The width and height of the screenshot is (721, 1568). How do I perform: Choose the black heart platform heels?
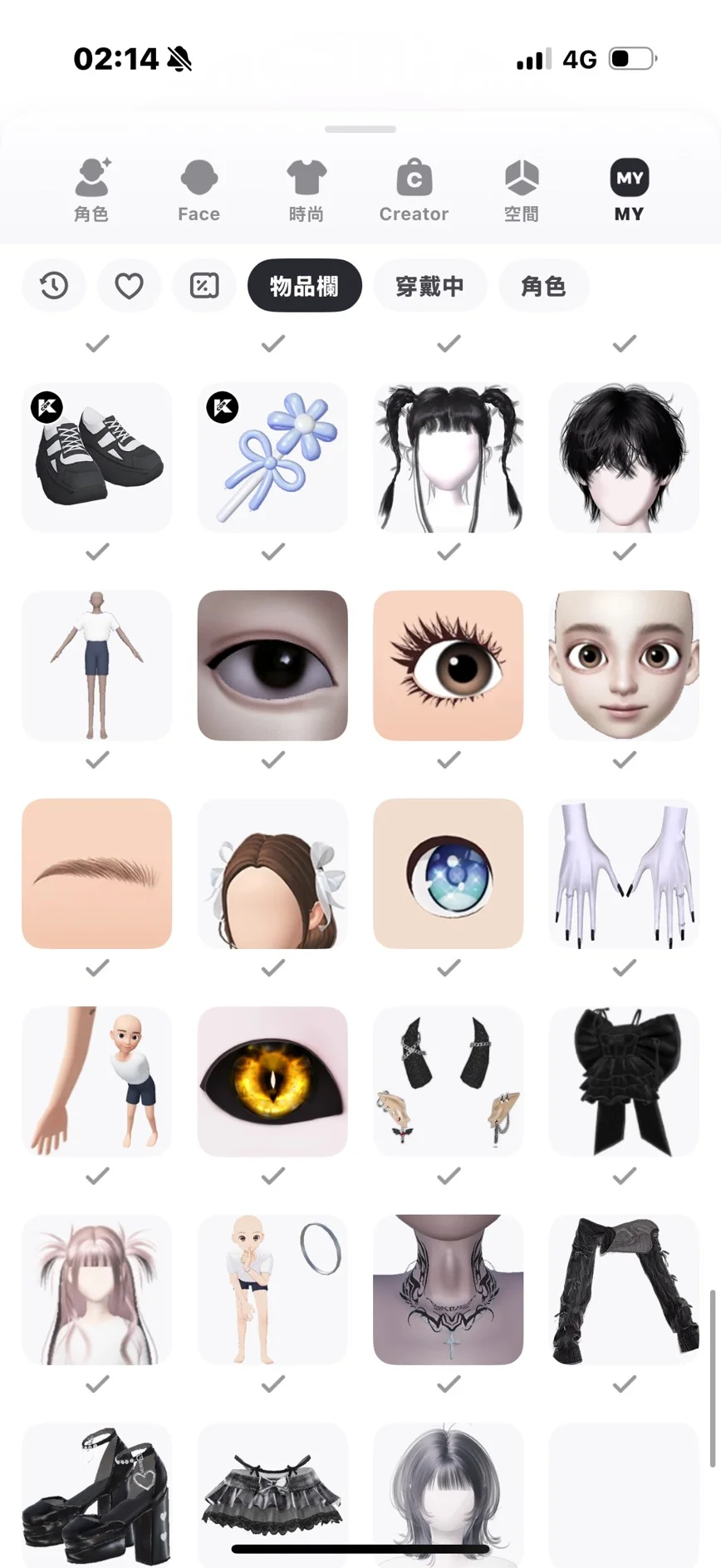tap(97, 1495)
